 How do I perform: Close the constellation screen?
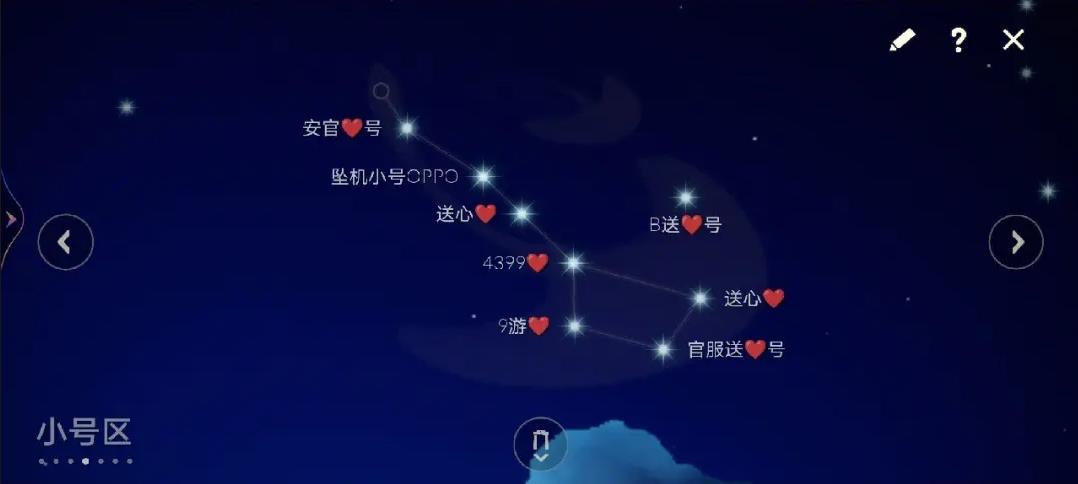1013,40
